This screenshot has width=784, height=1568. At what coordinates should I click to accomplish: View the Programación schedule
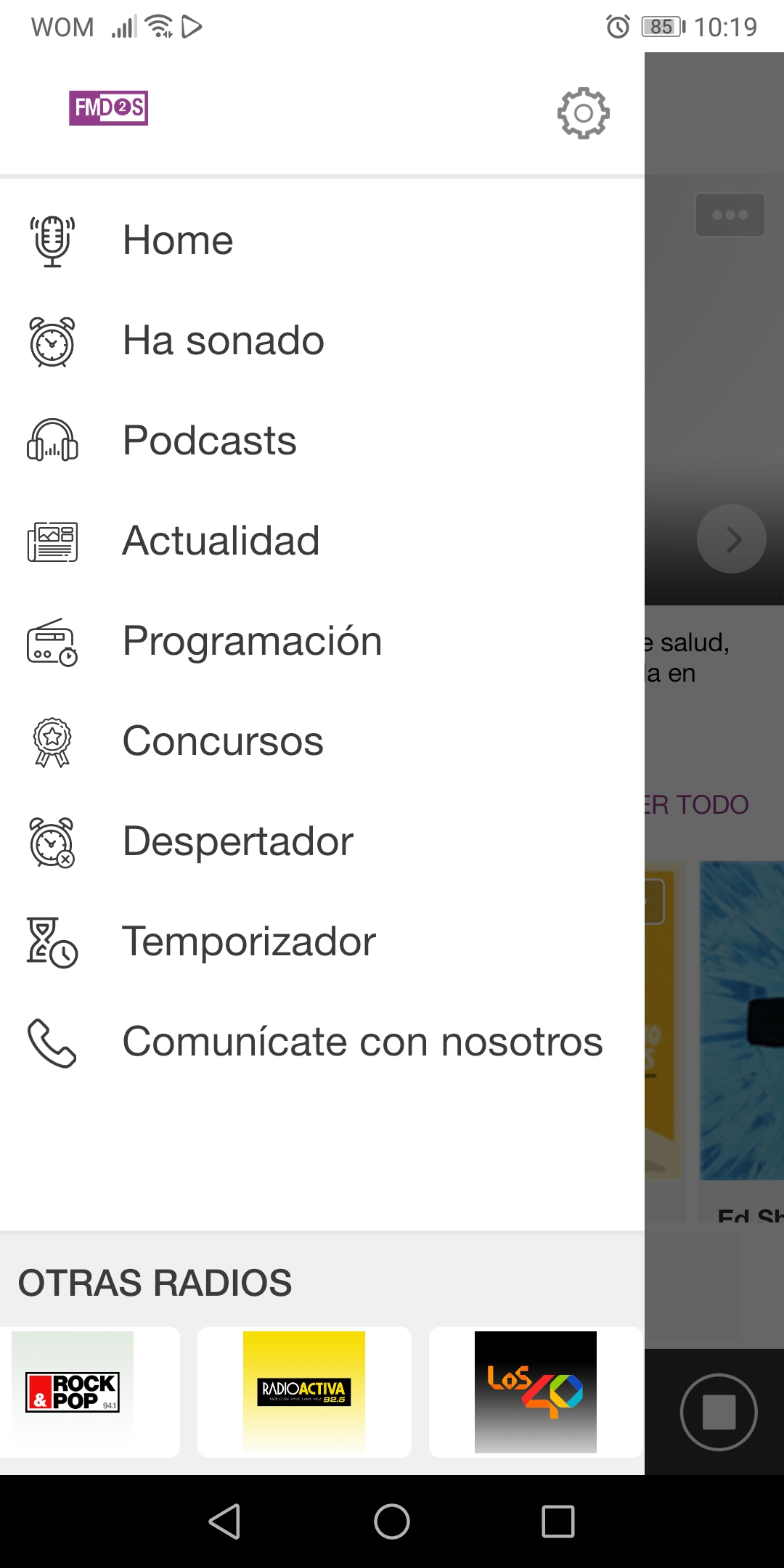(x=252, y=641)
